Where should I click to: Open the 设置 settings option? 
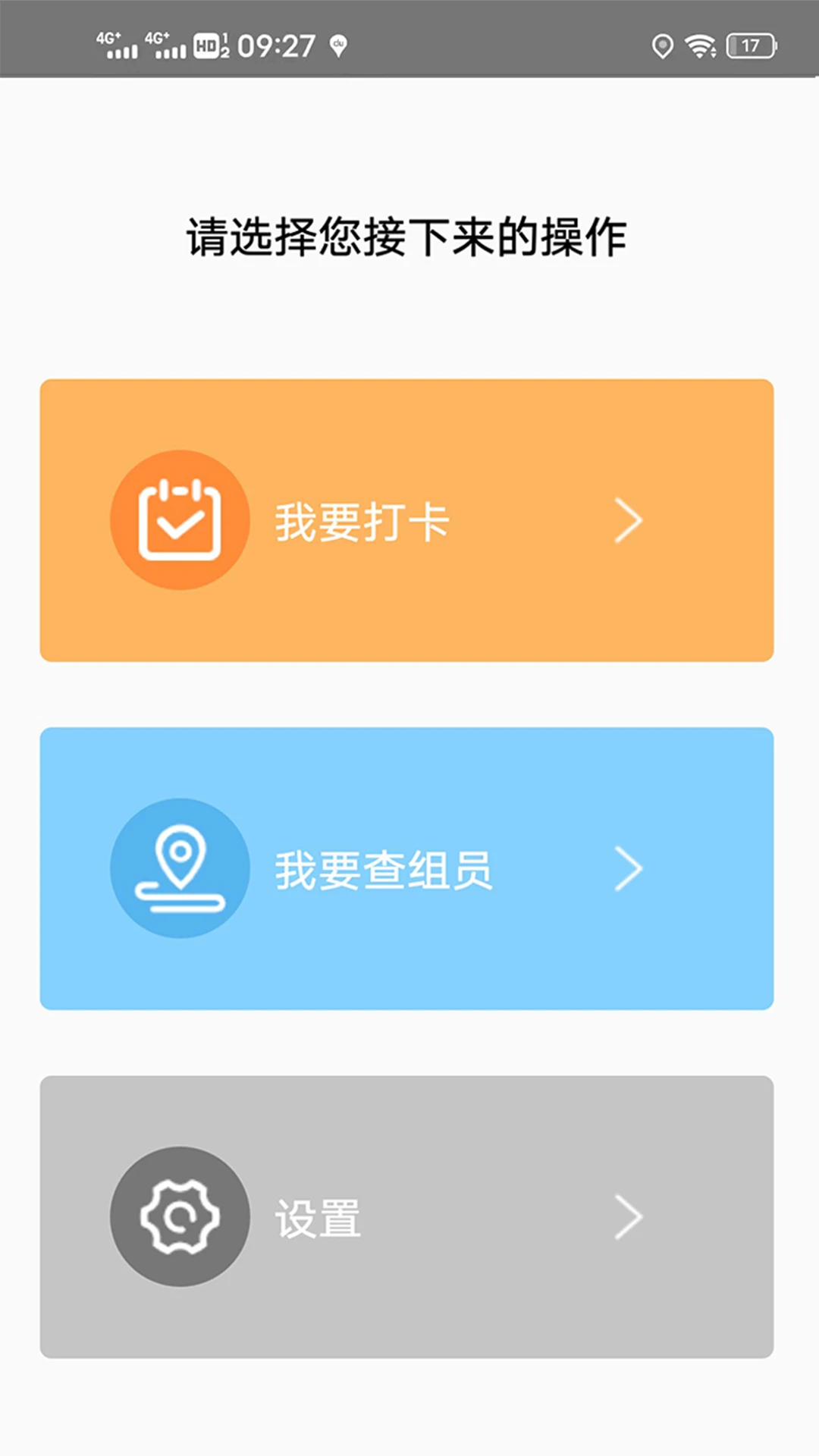click(409, 1216)
